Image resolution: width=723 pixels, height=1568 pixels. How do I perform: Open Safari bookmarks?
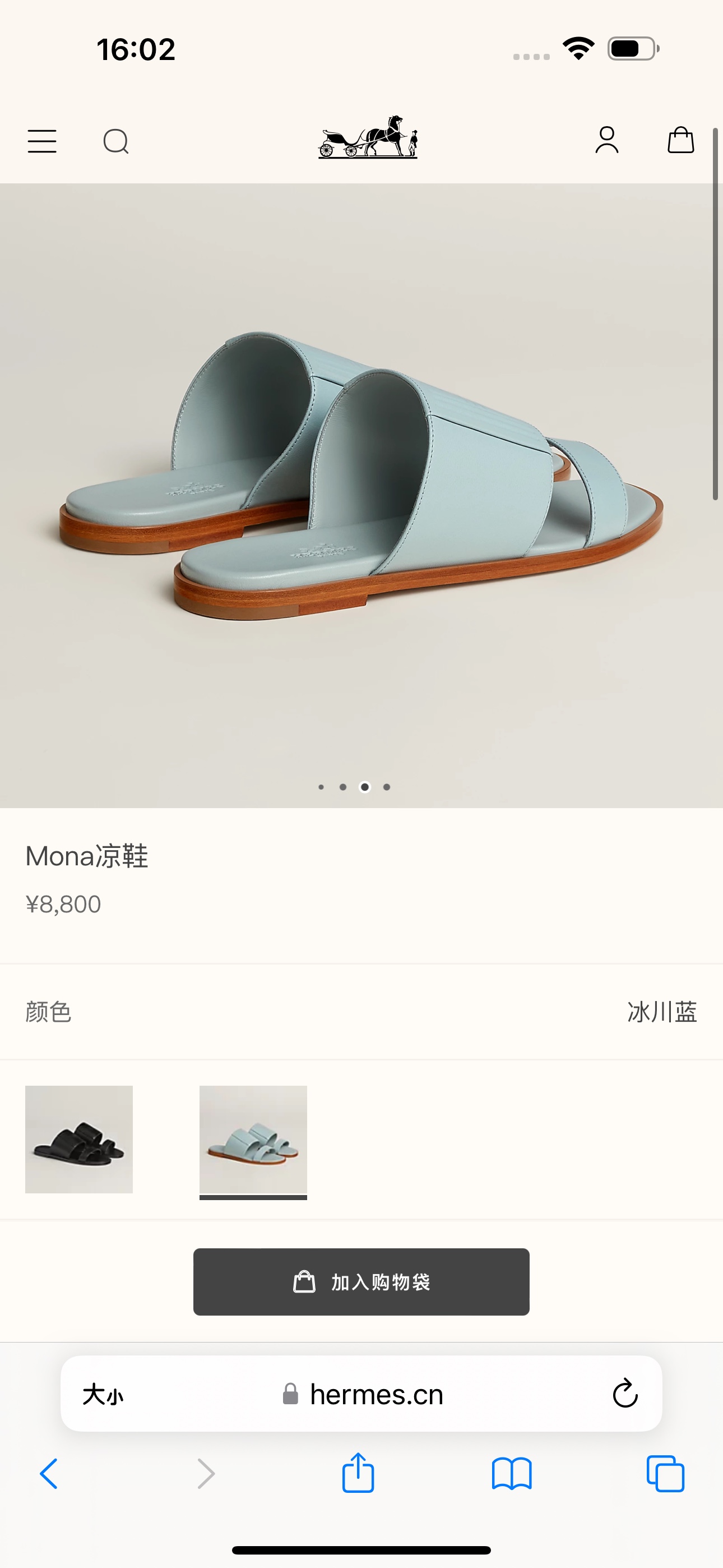pos(511,1474)
